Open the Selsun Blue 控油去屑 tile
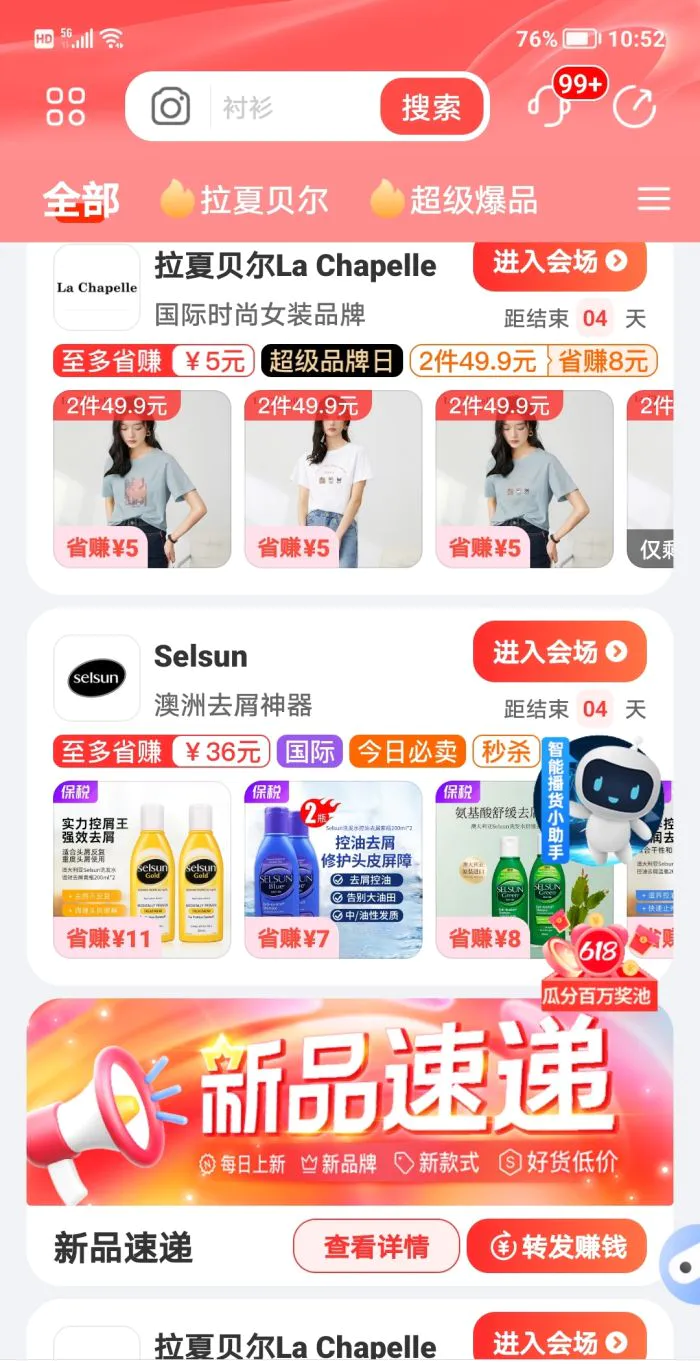This screenshot has height=1367, width=700. pyautogui.click(x=333, y=868)
